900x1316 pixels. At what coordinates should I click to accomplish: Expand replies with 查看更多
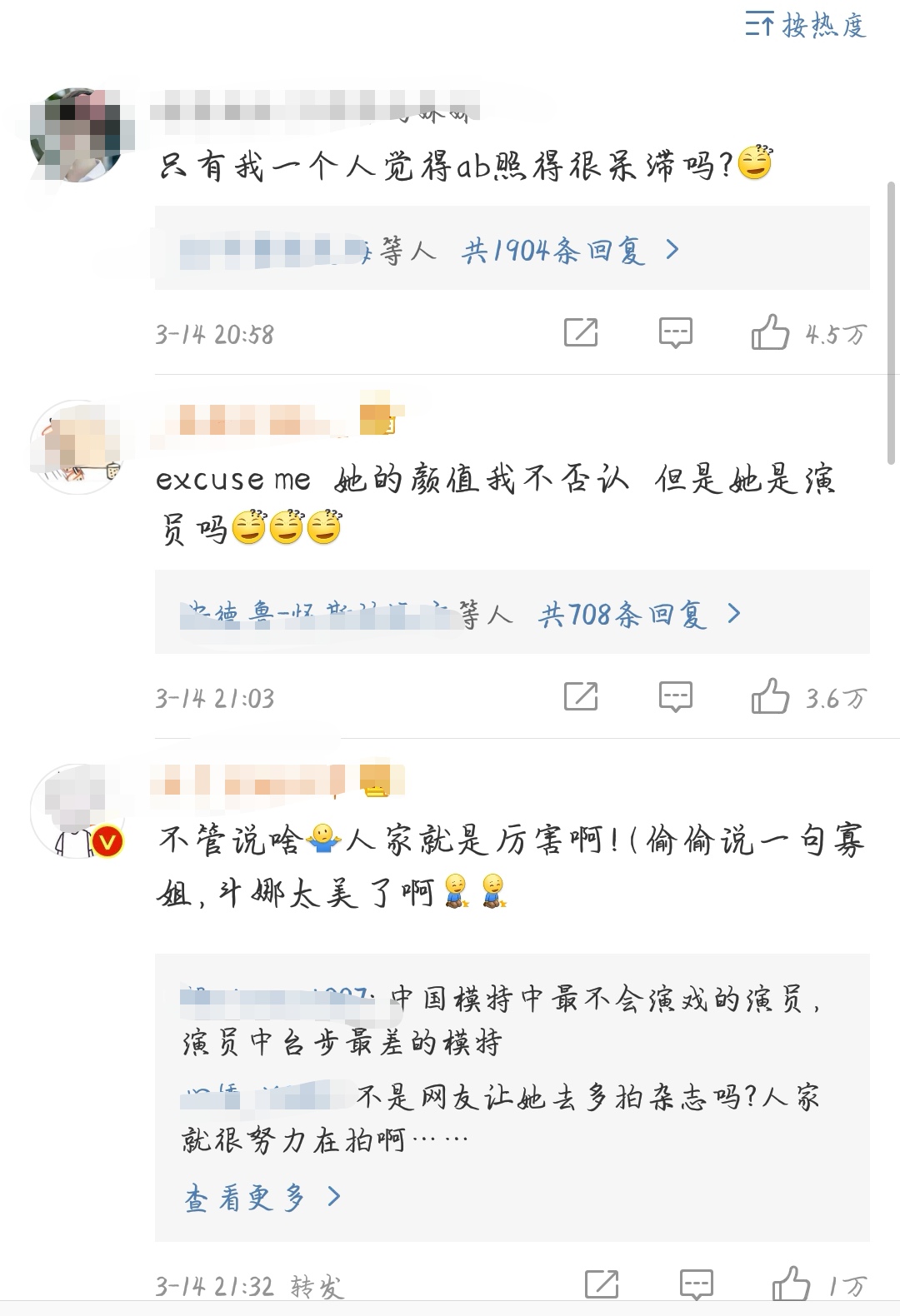[262, 1198]
